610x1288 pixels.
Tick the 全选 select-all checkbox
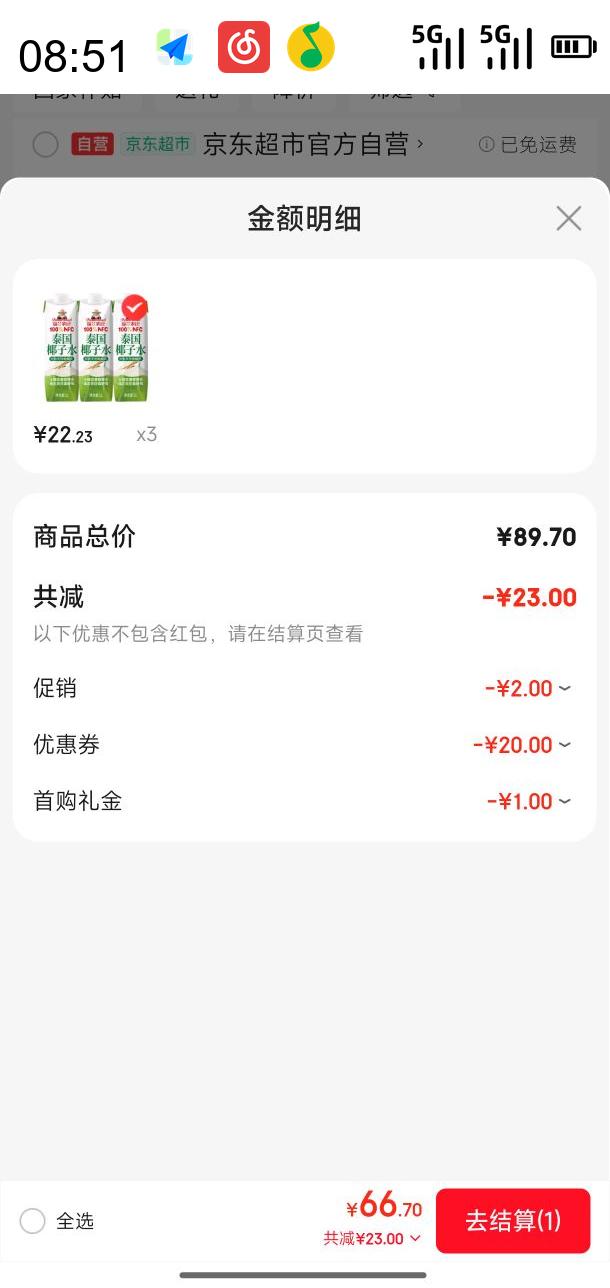(33, 1221)
